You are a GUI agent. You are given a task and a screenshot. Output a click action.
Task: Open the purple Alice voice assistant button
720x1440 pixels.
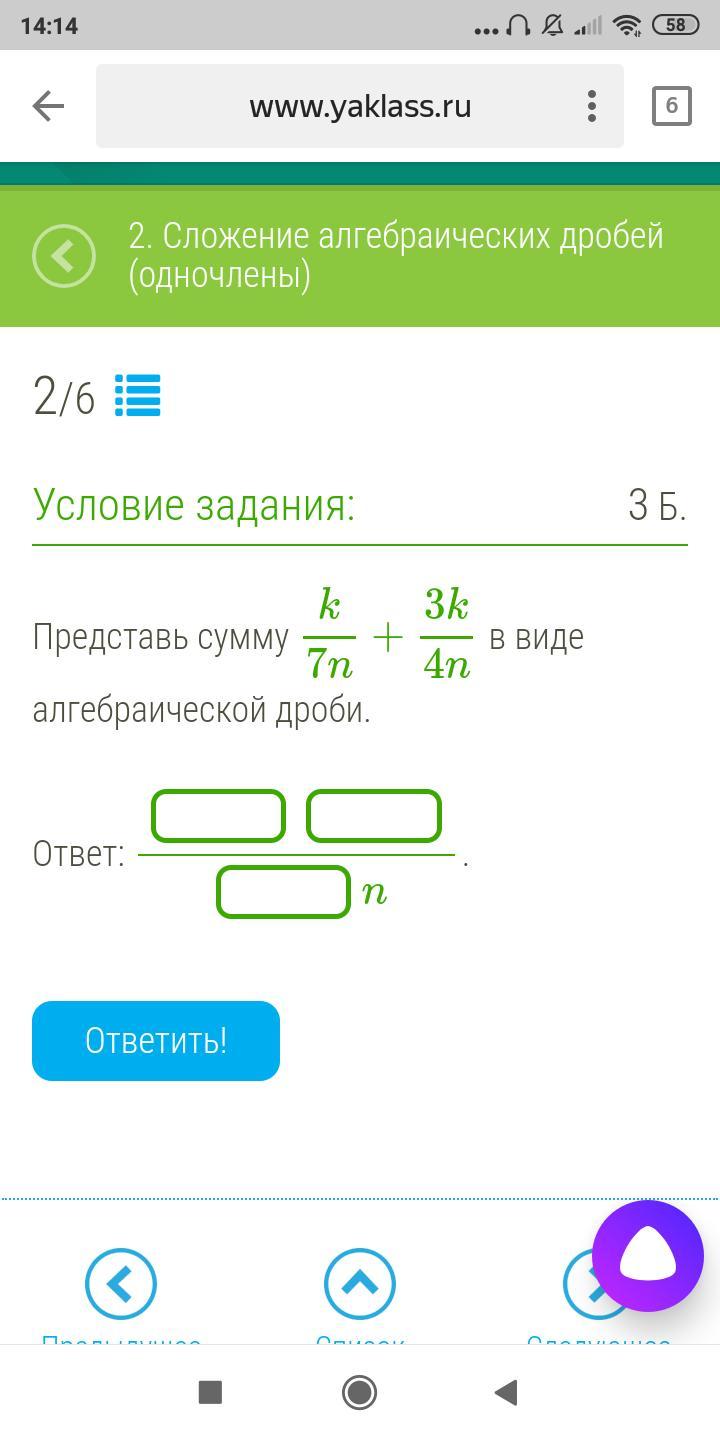point(648,1256)
